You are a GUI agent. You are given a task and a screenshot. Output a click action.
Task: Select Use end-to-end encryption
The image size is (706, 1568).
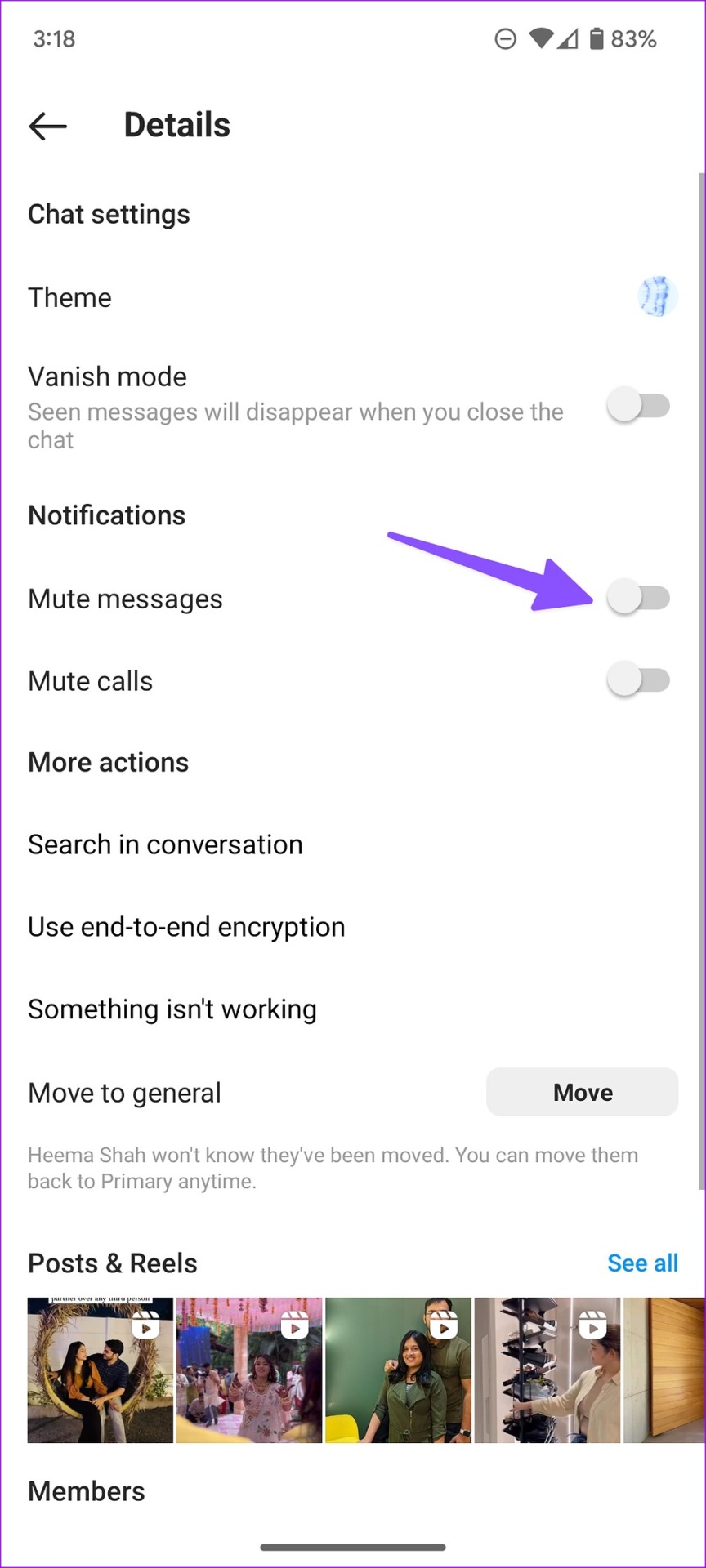coord(353,927)
